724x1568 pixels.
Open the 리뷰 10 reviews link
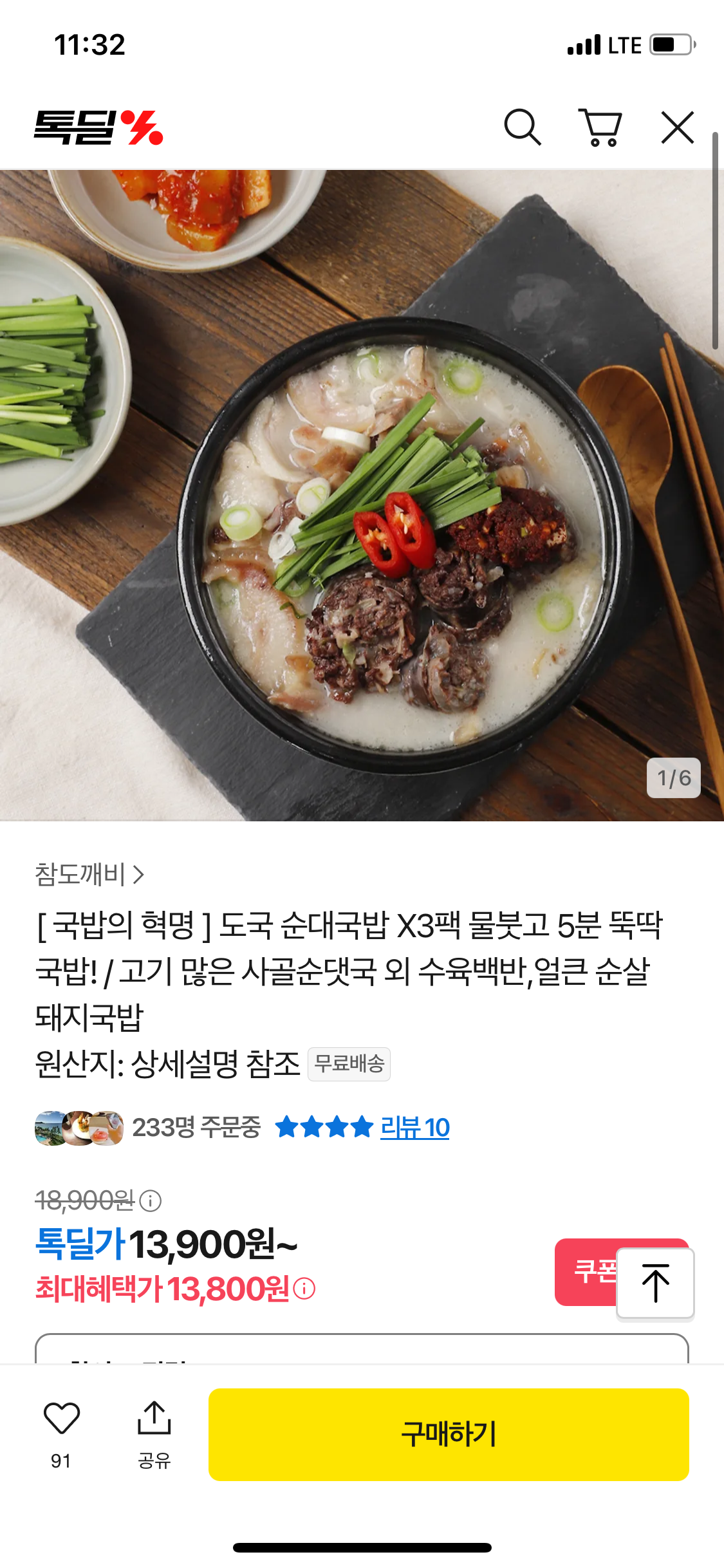point(414,1128)
